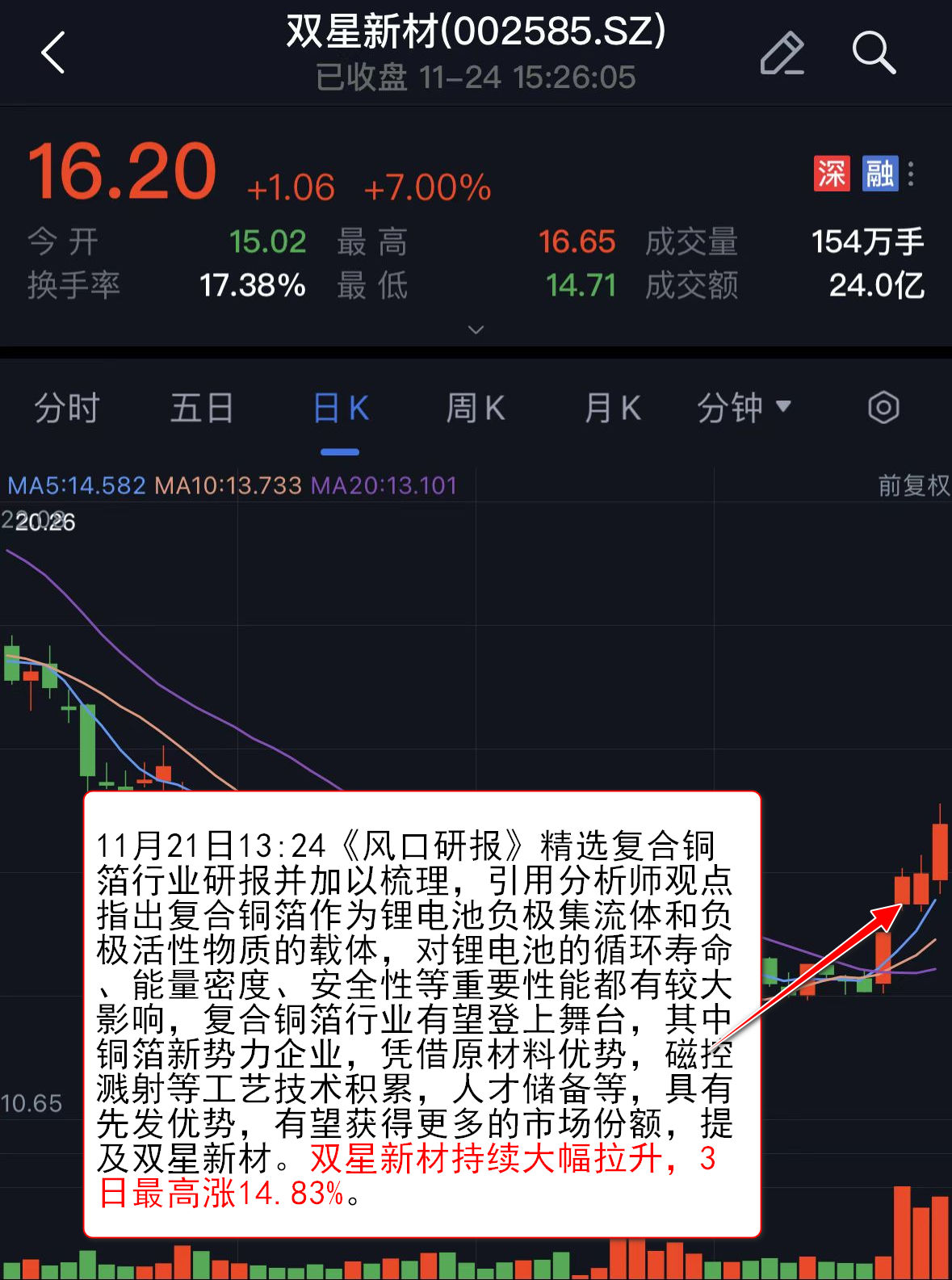Switch to the 周K chart tab
Screen dimensions: 952x1280
[x=475, y=408]
